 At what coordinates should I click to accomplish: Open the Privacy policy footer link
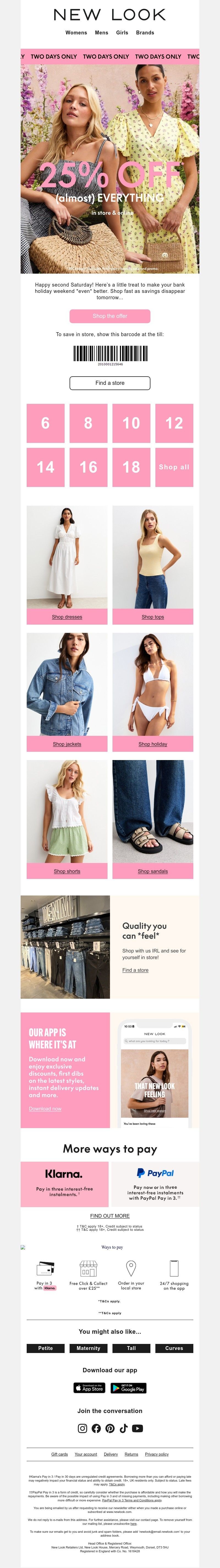tap(157, 1454)
